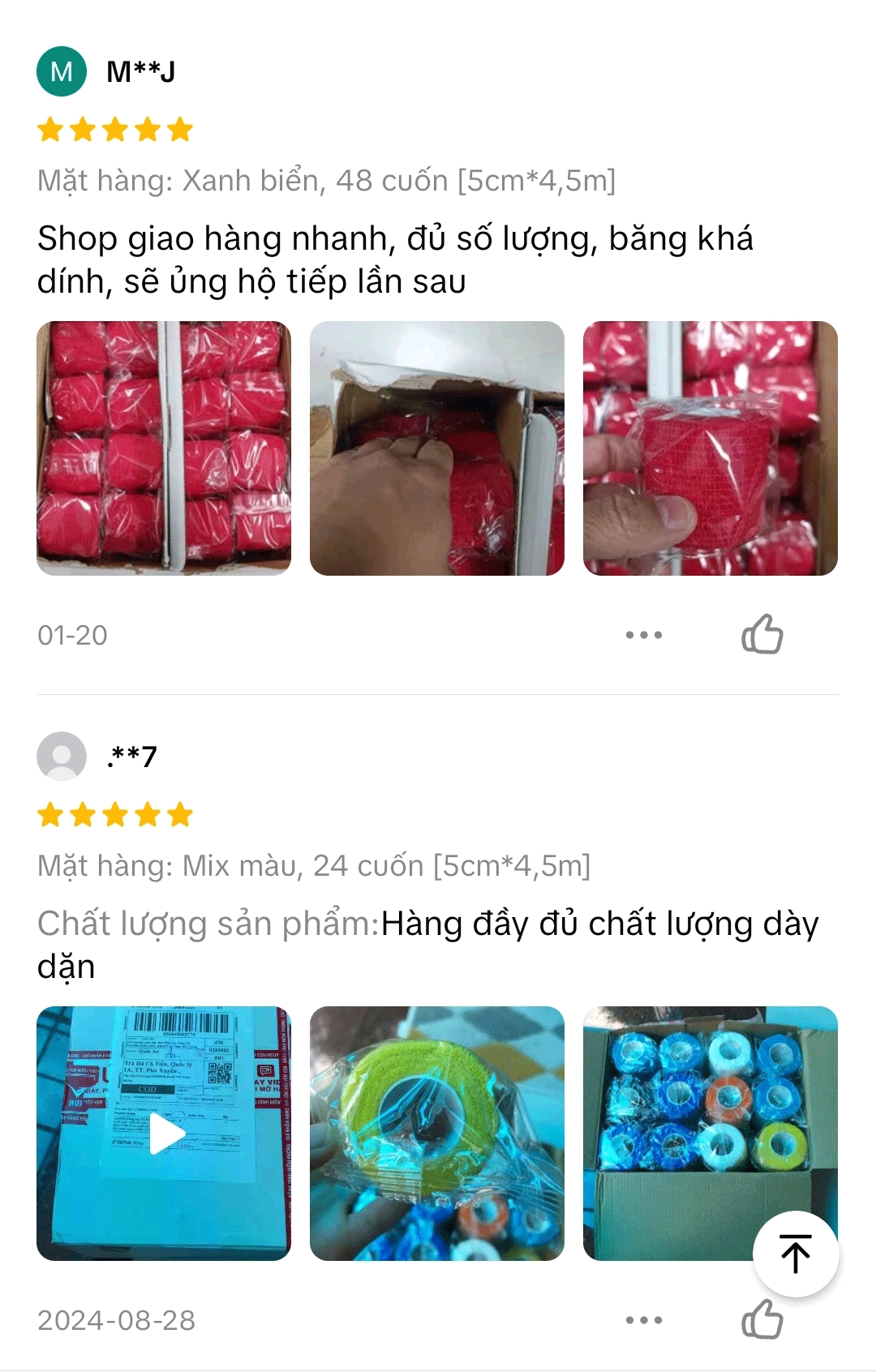Viewport: 876px width, 1372px height.
Task: Open first red bandage photo in M**J's review
Action: pyautogui.click(x=164, y=448)
